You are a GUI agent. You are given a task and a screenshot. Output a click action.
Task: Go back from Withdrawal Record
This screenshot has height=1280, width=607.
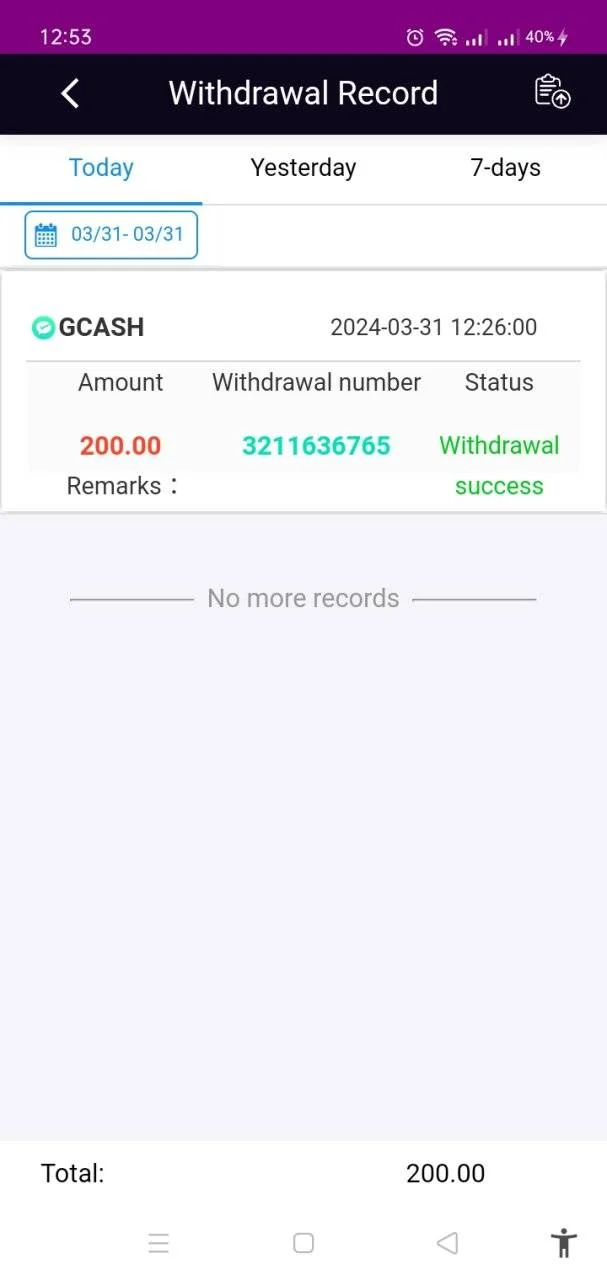tap(69, 93)
